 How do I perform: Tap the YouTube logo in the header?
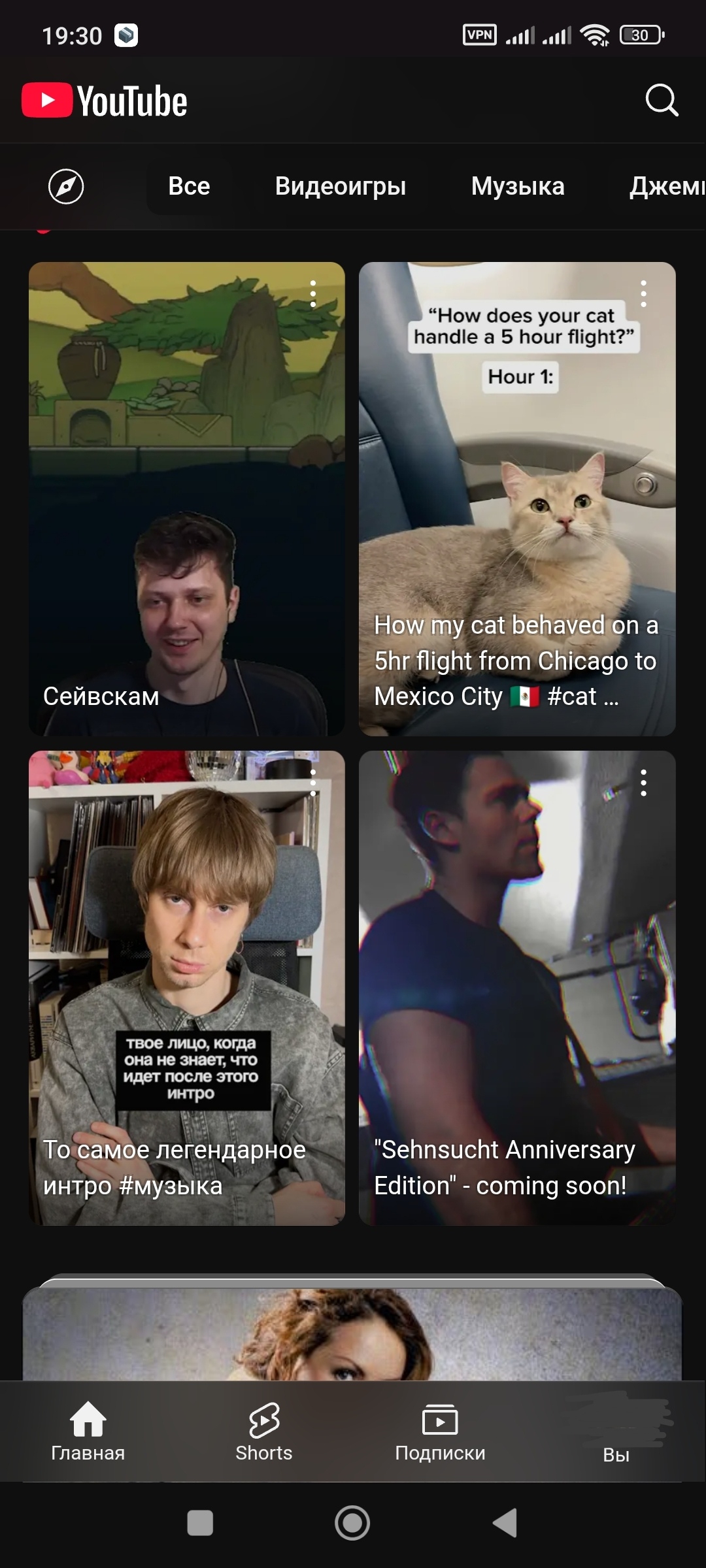[x=105, y=101]
